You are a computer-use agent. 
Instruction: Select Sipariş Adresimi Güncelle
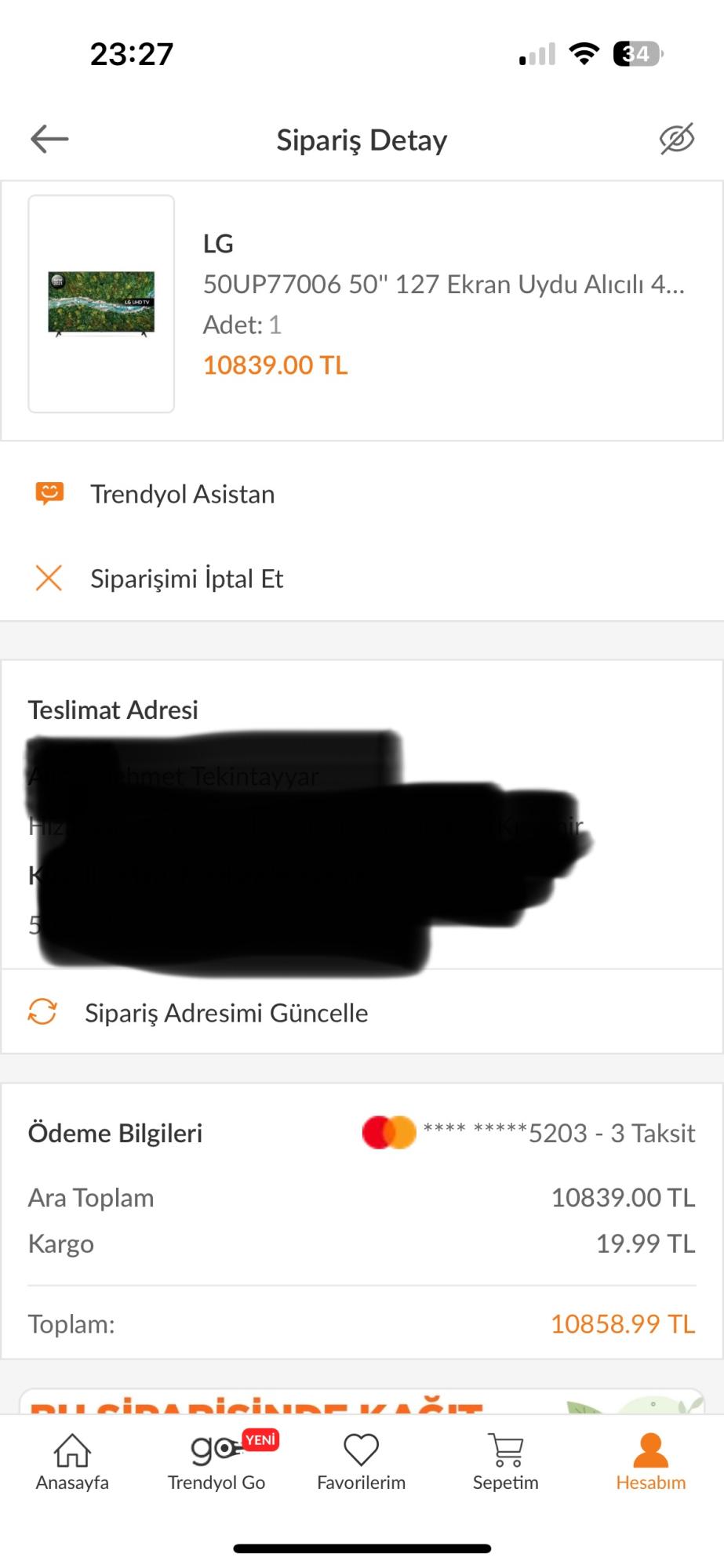click(x=227, y=1012)
